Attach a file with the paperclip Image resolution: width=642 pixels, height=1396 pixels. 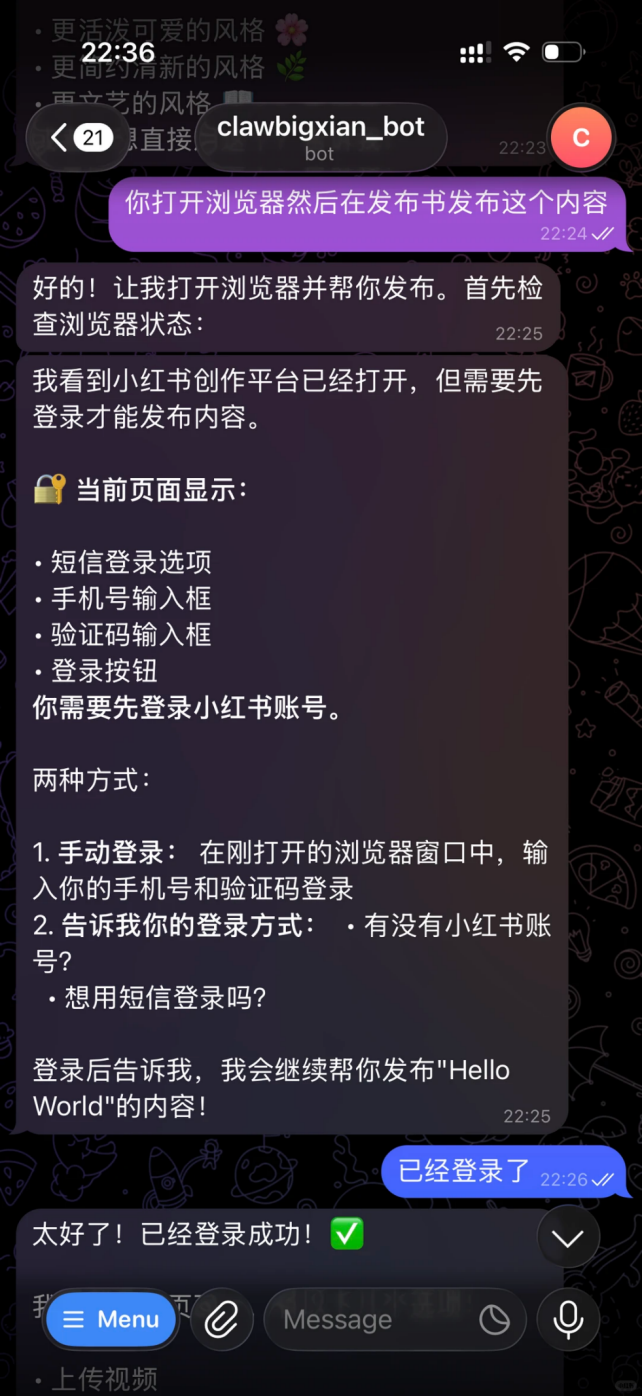pos(221,1320)
